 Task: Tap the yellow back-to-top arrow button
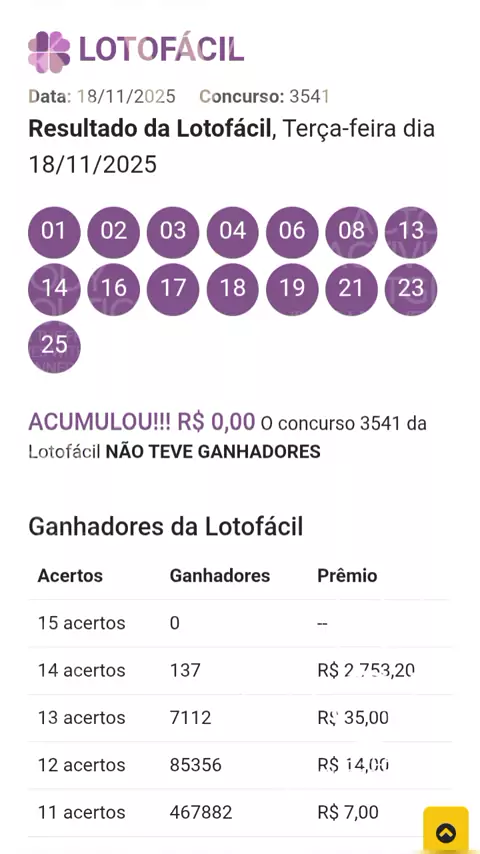click(446, 830)
